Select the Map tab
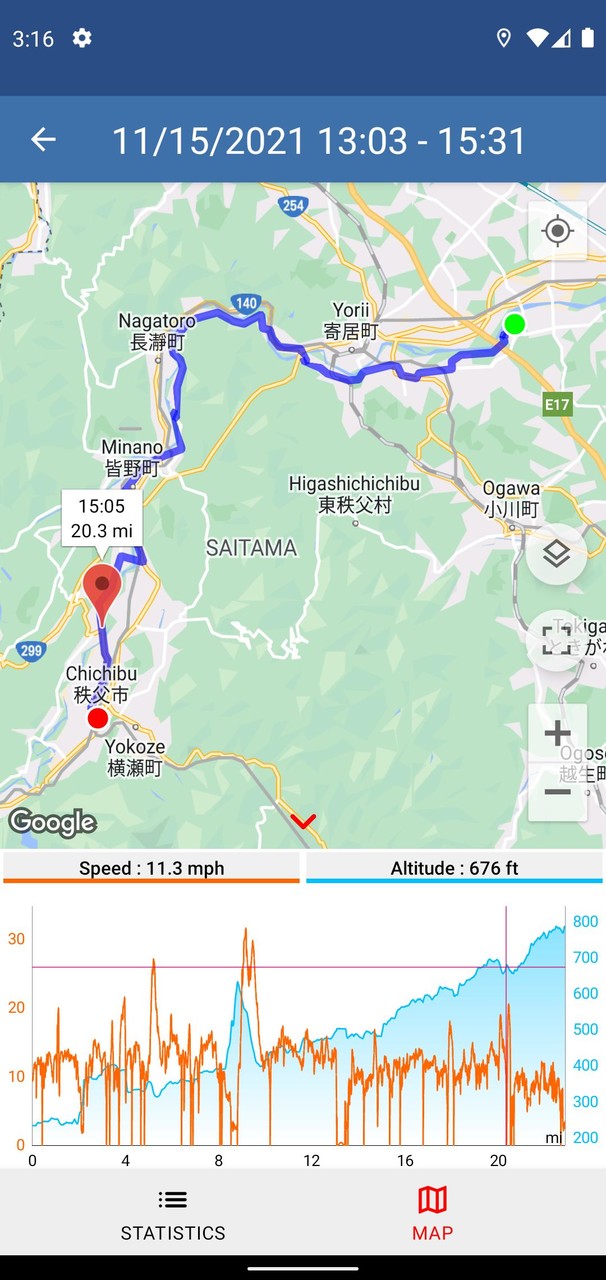The image size is (606, 1280). [432, 1214]
